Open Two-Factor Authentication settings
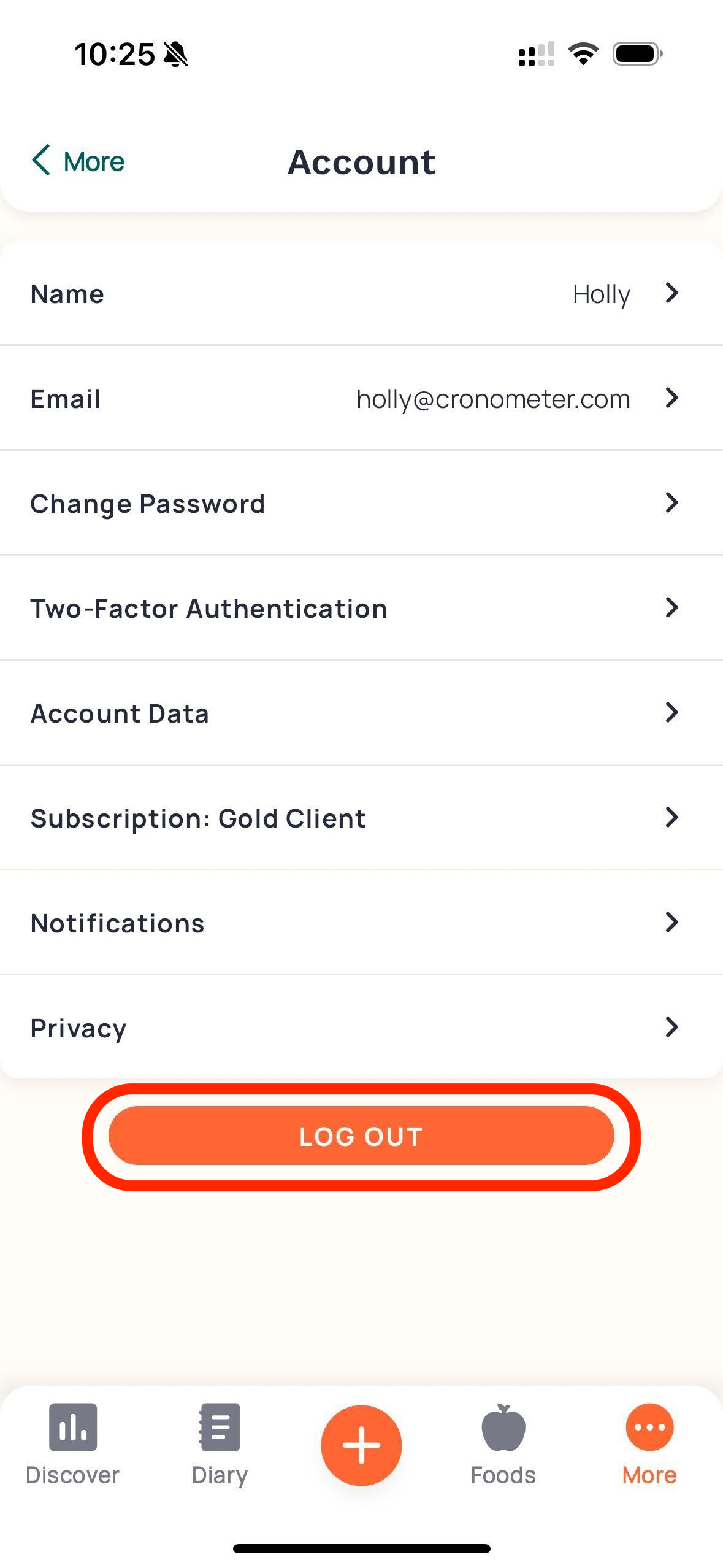This screenshot has width=723, height=1568. pos(361,609)
